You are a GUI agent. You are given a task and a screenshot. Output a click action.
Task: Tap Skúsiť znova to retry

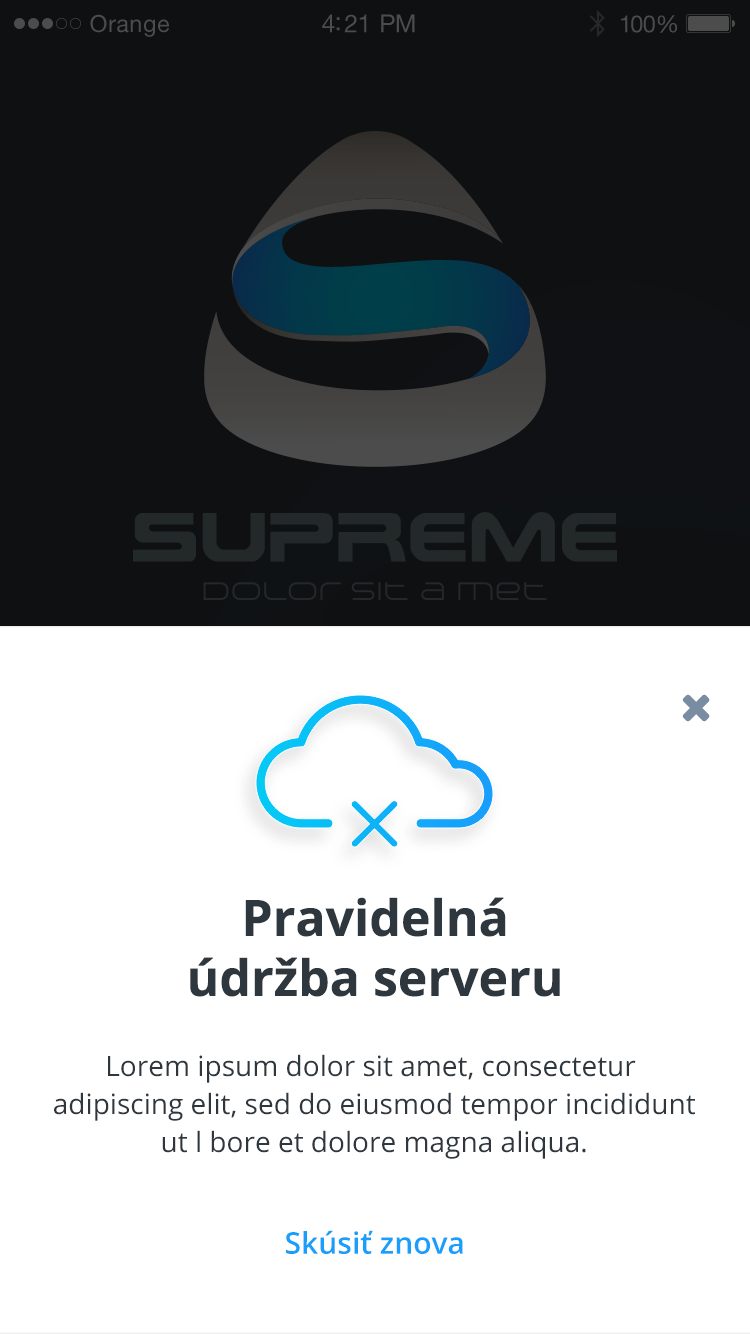click(374, 1243)
